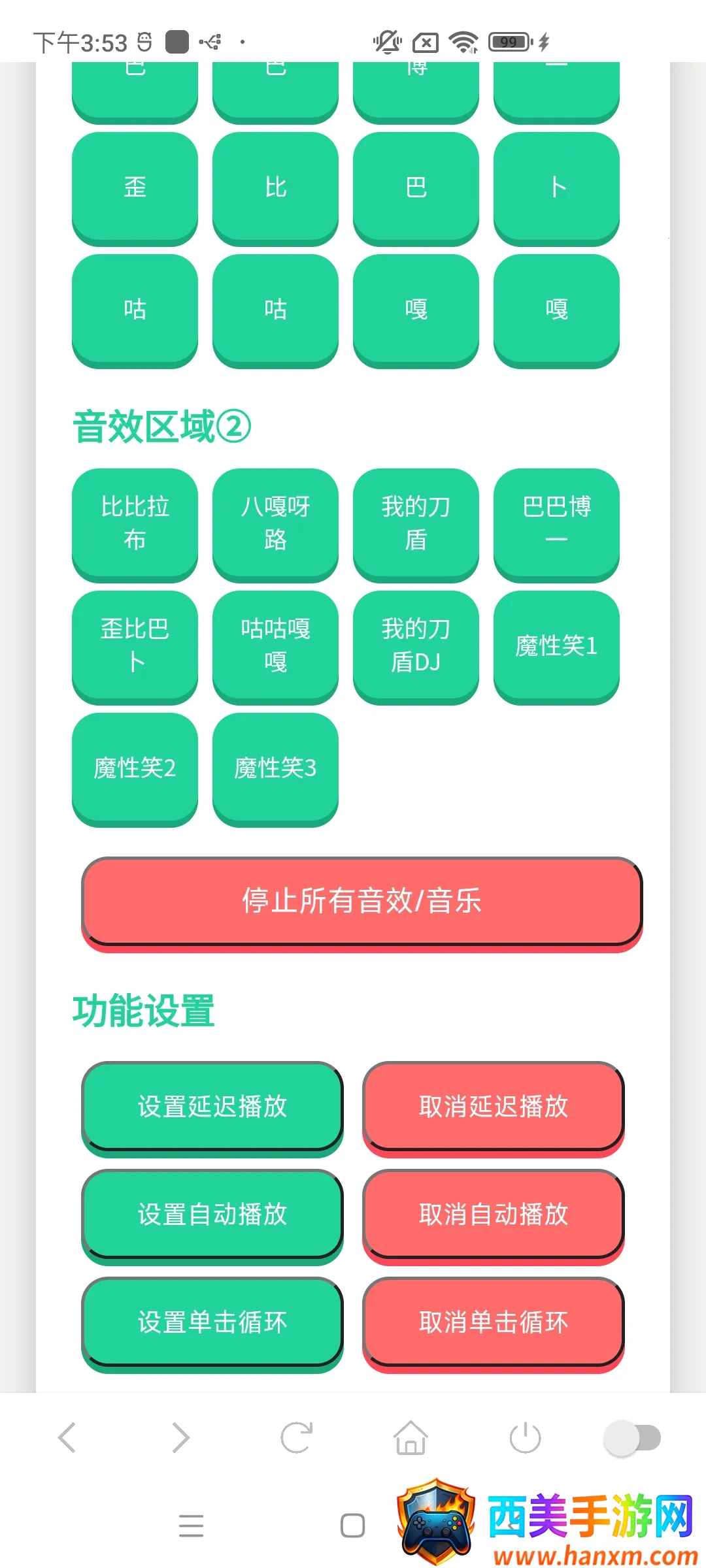
Task: Tap the 我的刀盾DJ sound button
Action: 416,645
